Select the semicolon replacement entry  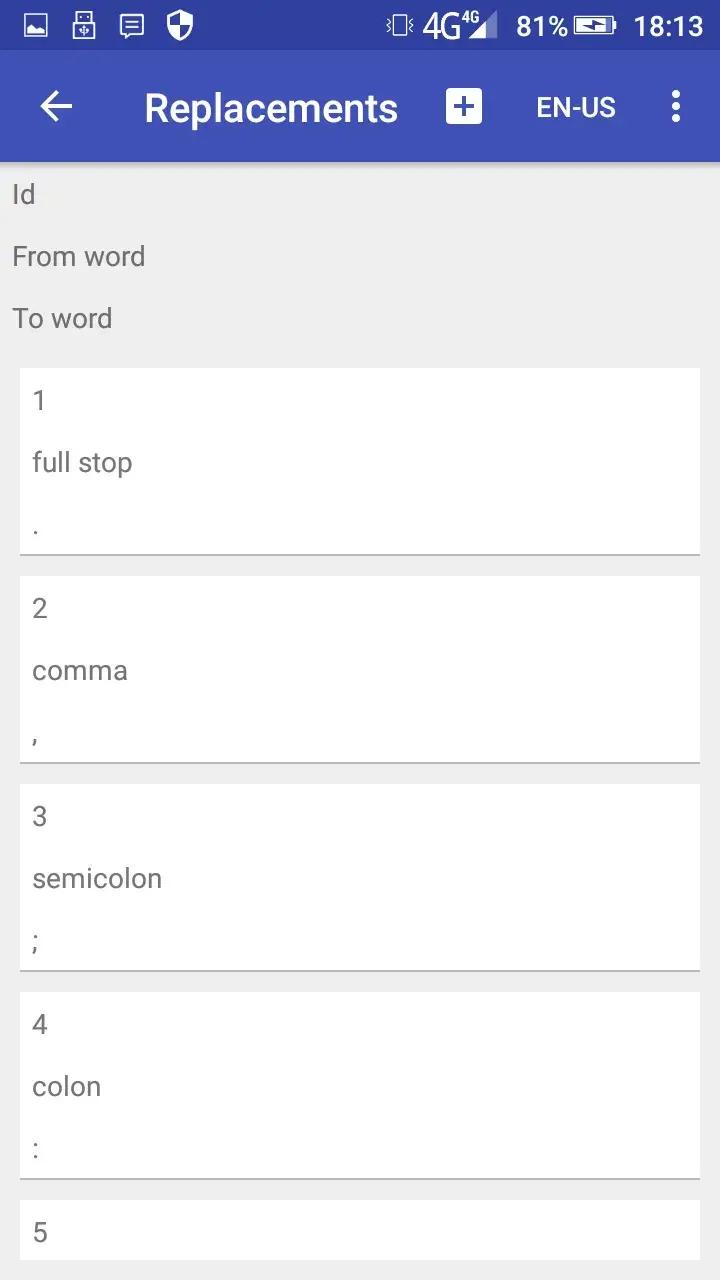click(x=359, y=877)
